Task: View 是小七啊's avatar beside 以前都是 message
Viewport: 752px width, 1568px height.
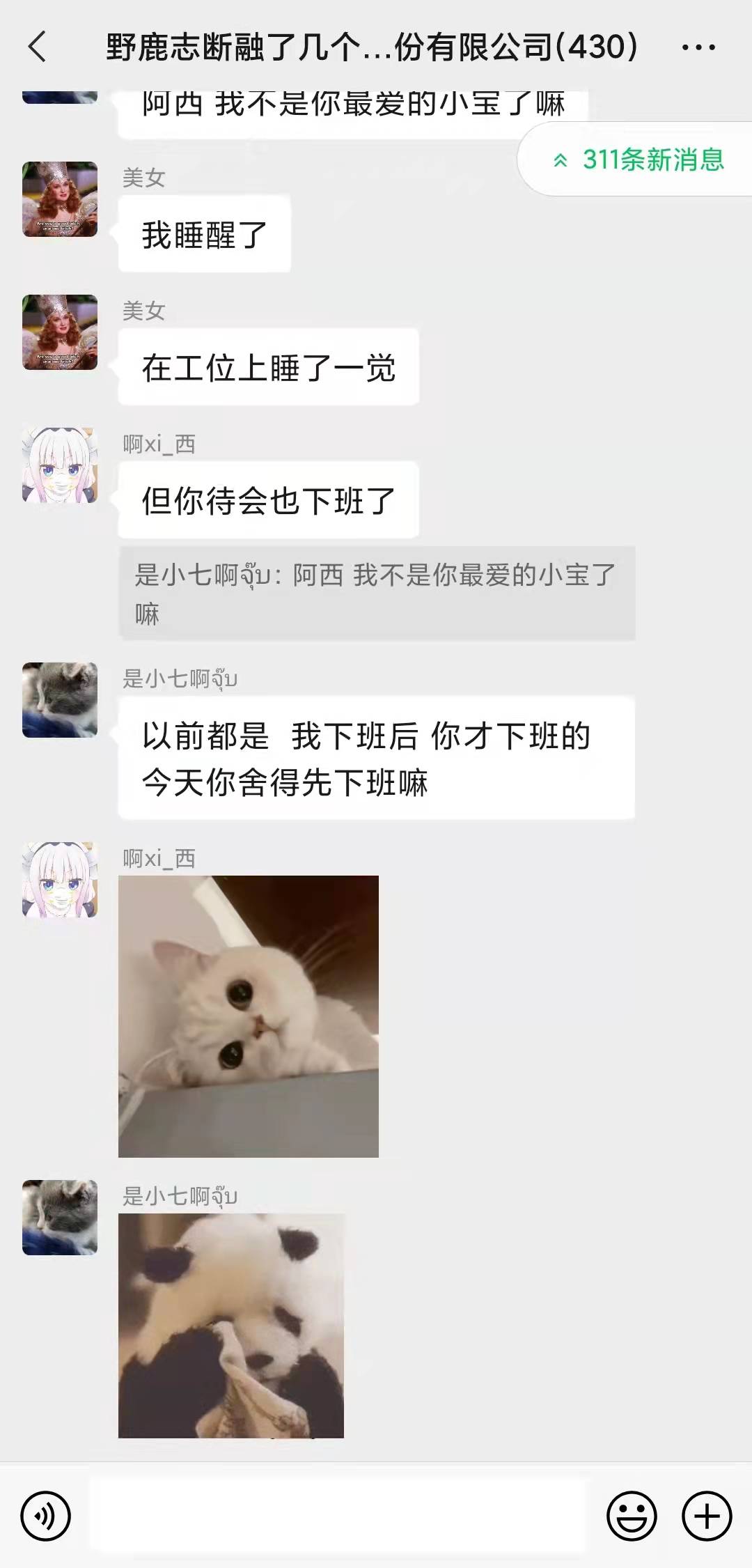Action: click(60, 700)
